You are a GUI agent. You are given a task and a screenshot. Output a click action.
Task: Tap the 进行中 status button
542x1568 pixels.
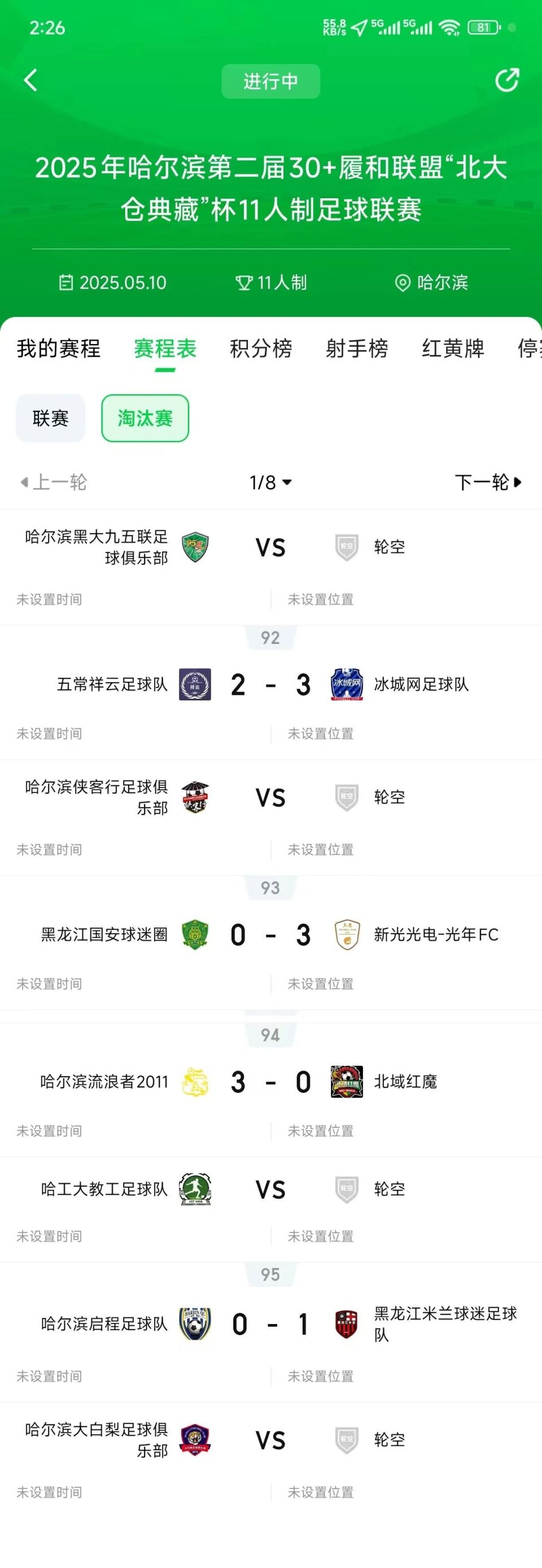270,80
